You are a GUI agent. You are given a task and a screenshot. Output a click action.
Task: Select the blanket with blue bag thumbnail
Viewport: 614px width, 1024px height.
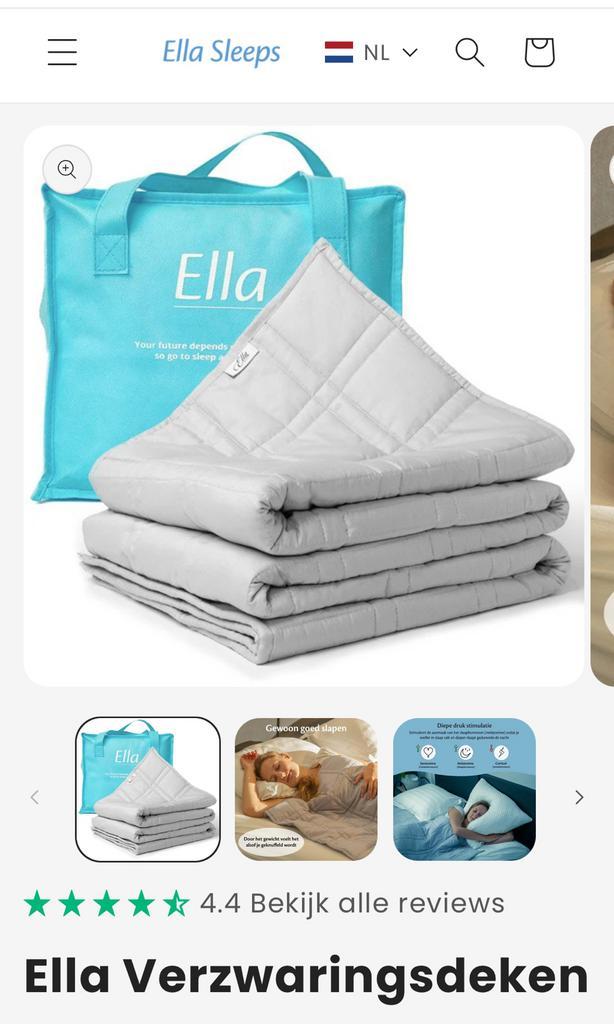(148, 789)
